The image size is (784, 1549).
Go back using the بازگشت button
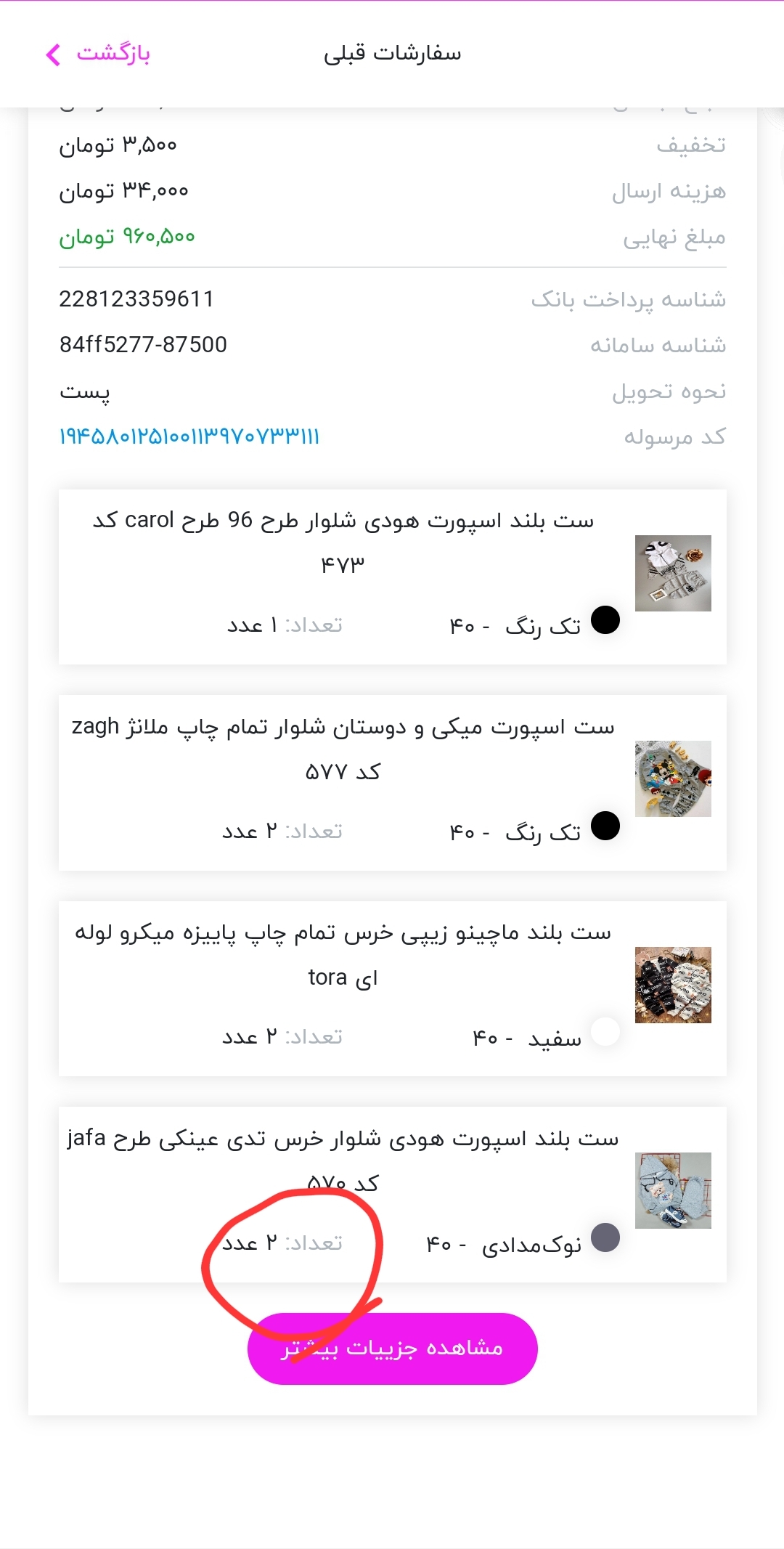click(97, 54)
